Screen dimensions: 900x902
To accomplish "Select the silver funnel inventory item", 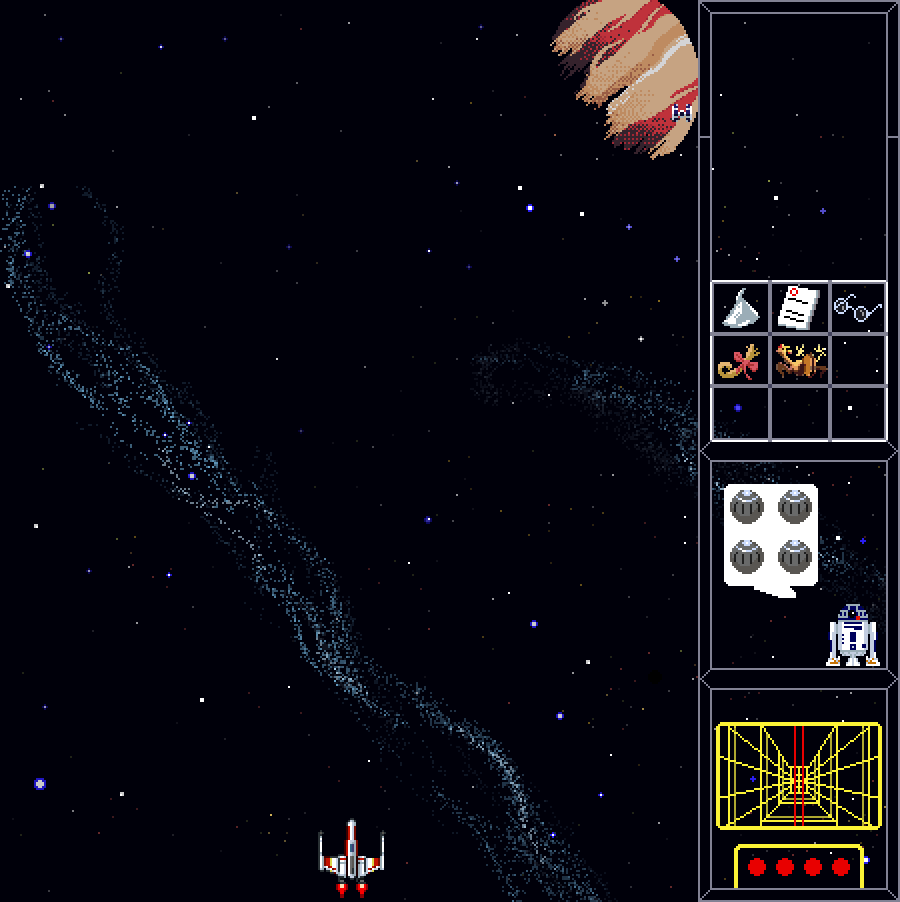I will (x=740, y=308).
